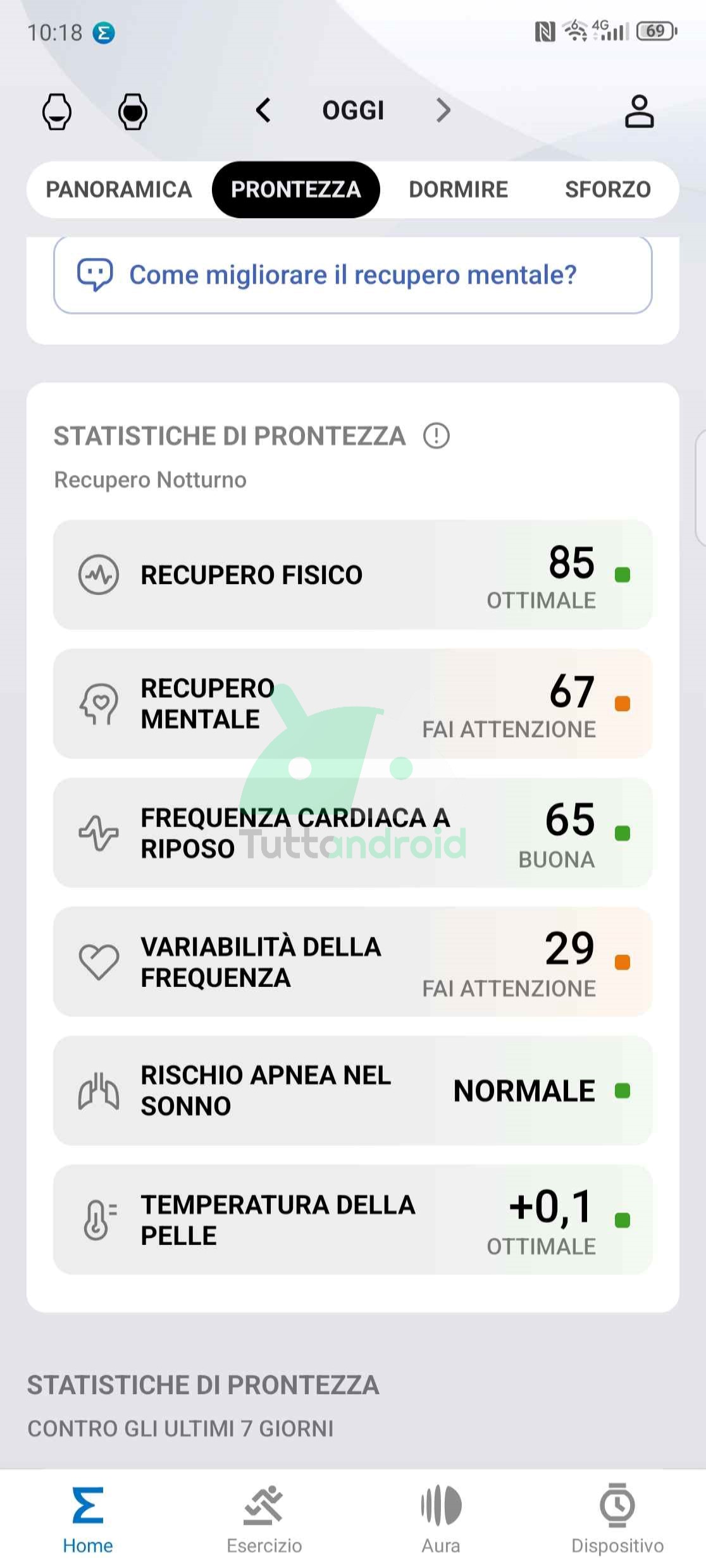Show info about Statistiche di Prontezza
Viewport: 706px width, 1568px height.
coord(437,436)
